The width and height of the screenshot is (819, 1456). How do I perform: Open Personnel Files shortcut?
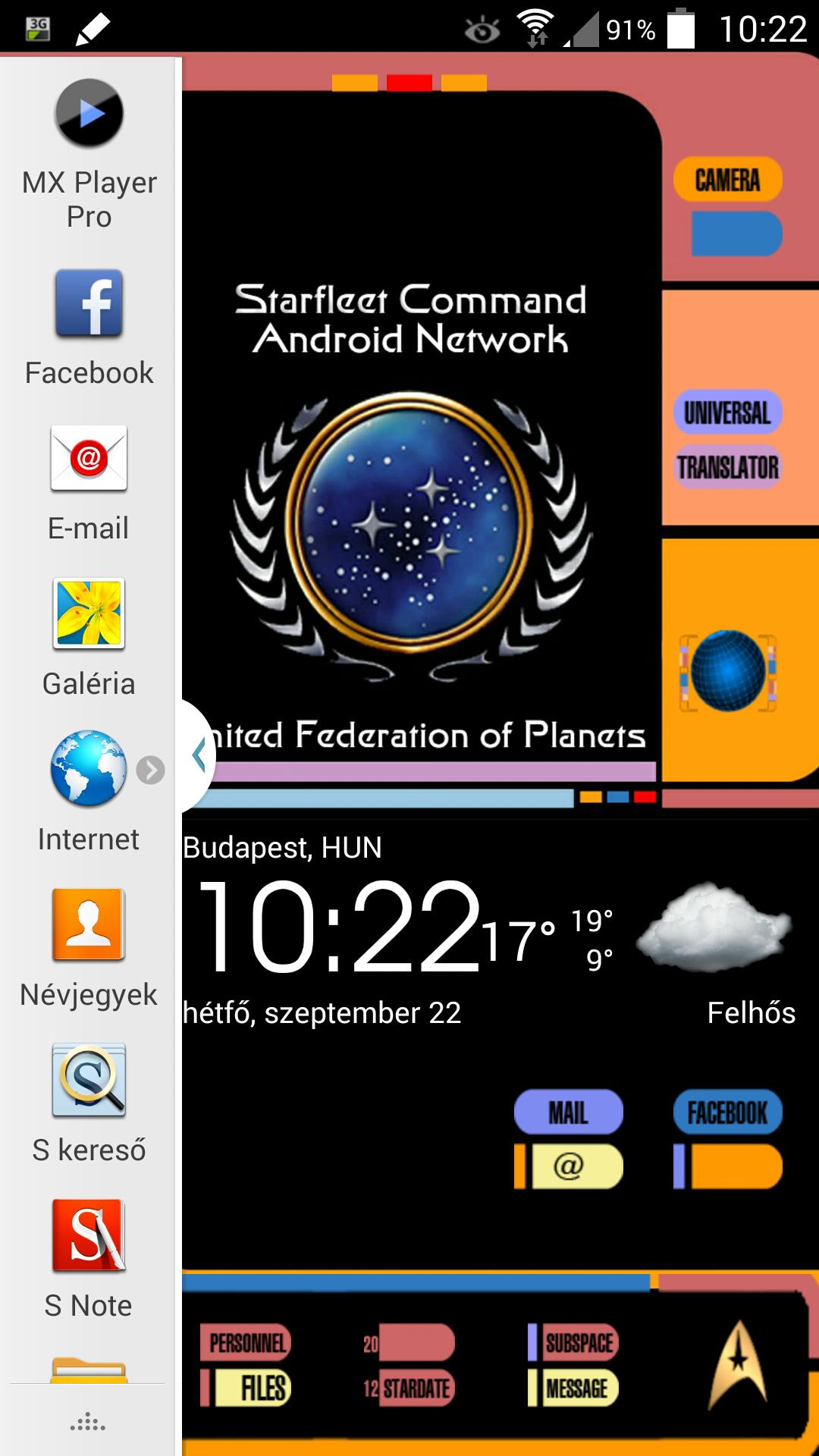click(x=246, y=1365)
